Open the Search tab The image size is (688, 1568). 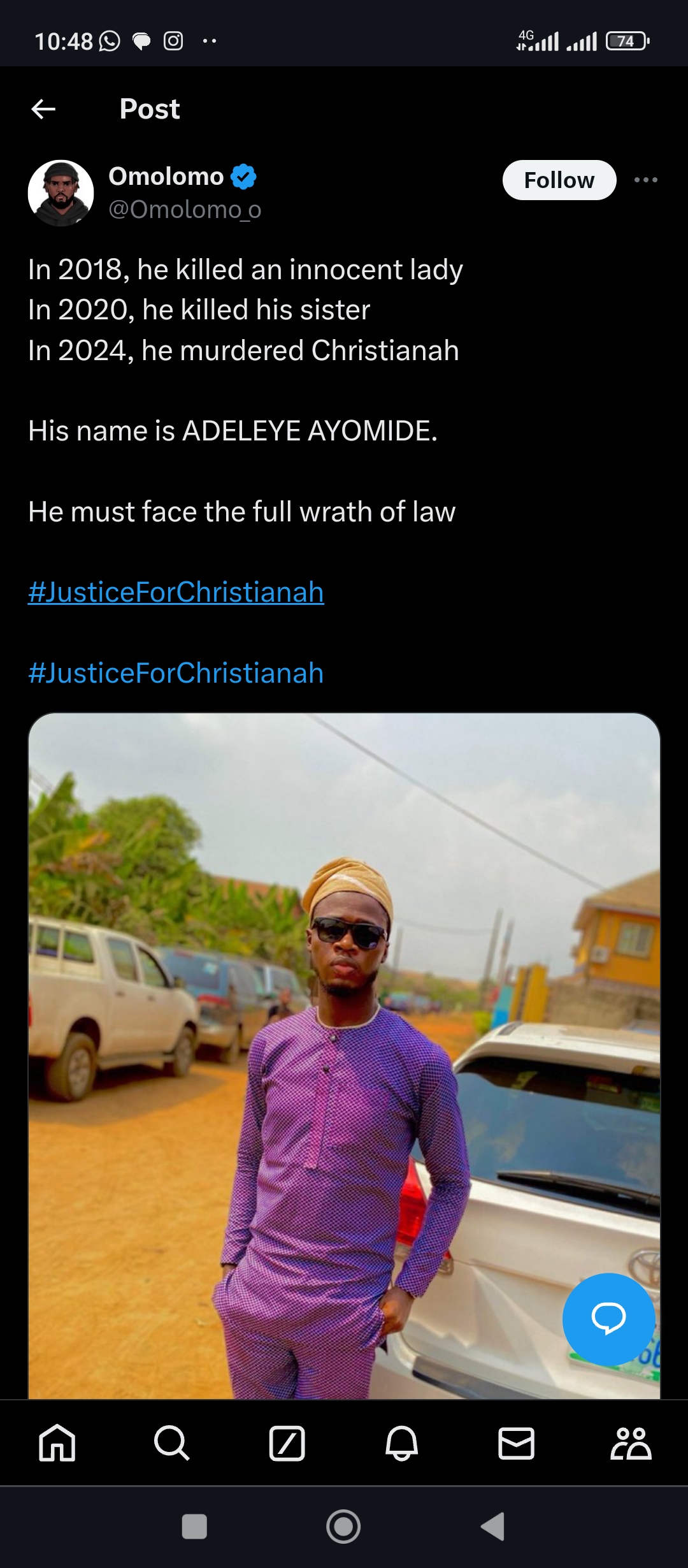coord(171,1443)
